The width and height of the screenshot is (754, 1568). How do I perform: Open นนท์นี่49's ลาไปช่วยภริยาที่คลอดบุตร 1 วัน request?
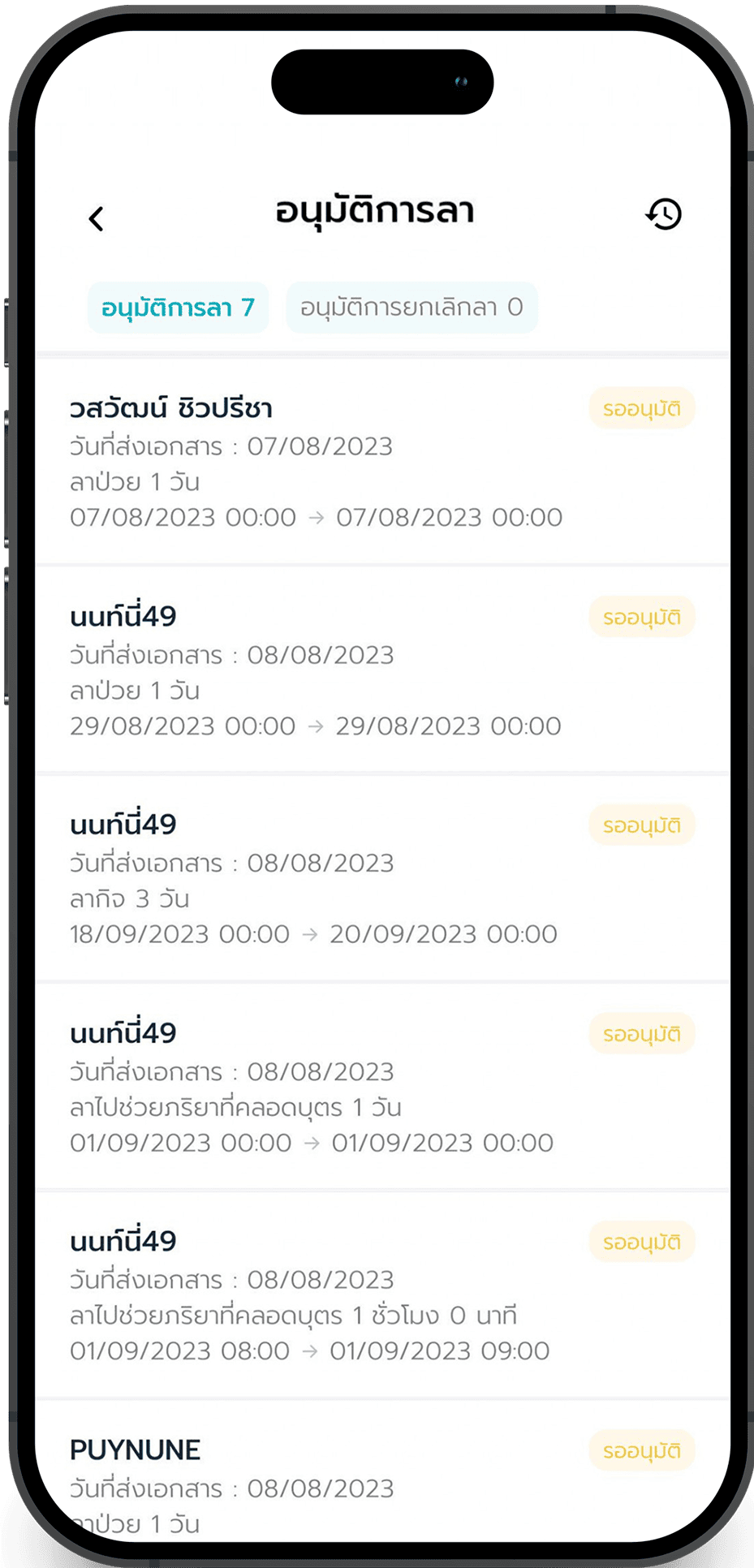(x=325, y=1088)
